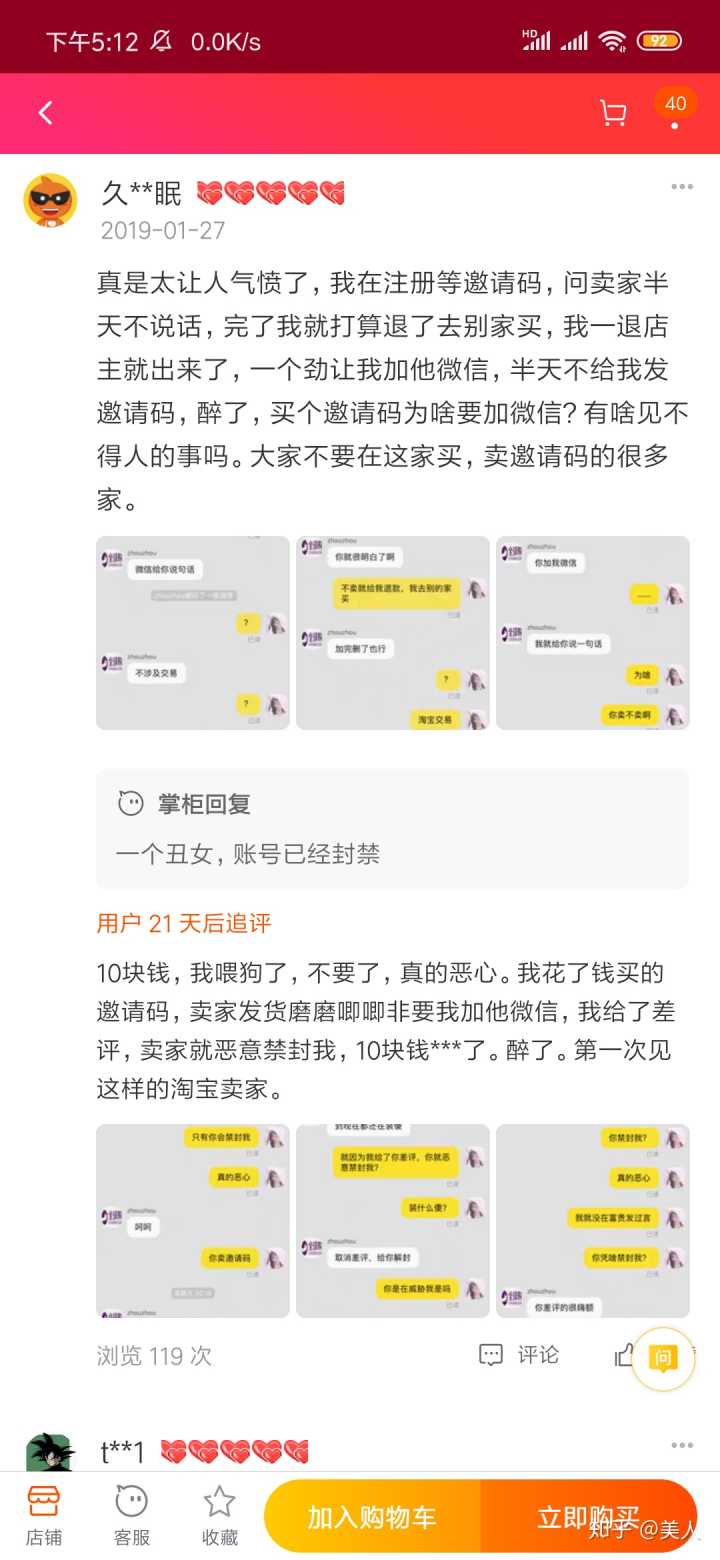Open the overflow menu showing 40

coord(675,113)
